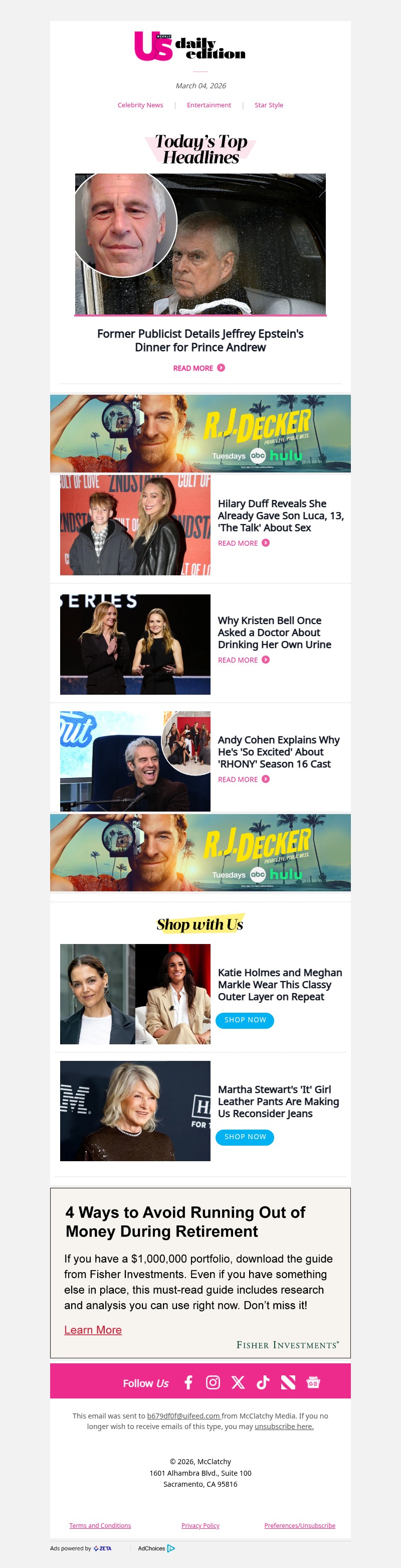Tap the AdChoices icon

[171, 1548]
